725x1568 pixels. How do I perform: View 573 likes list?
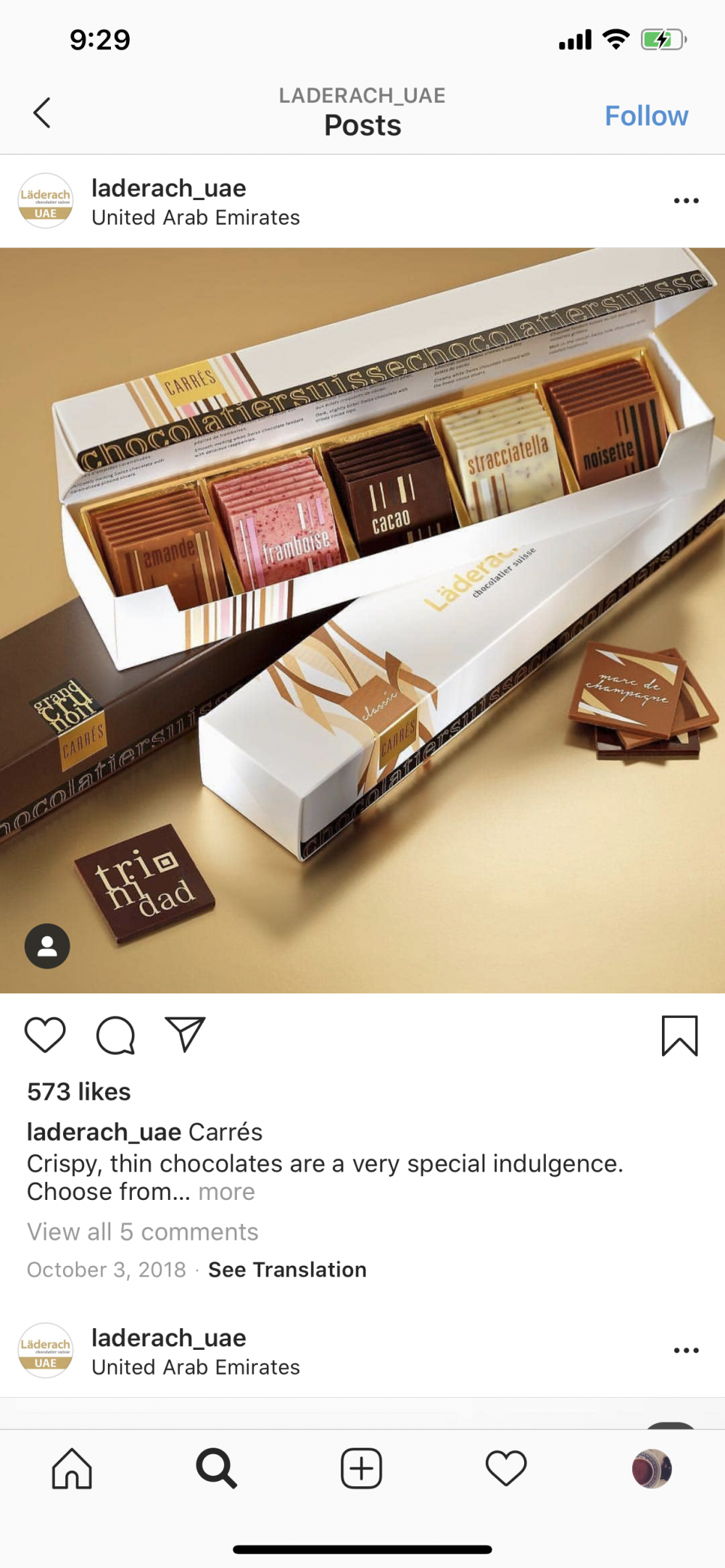point(79,1092)
